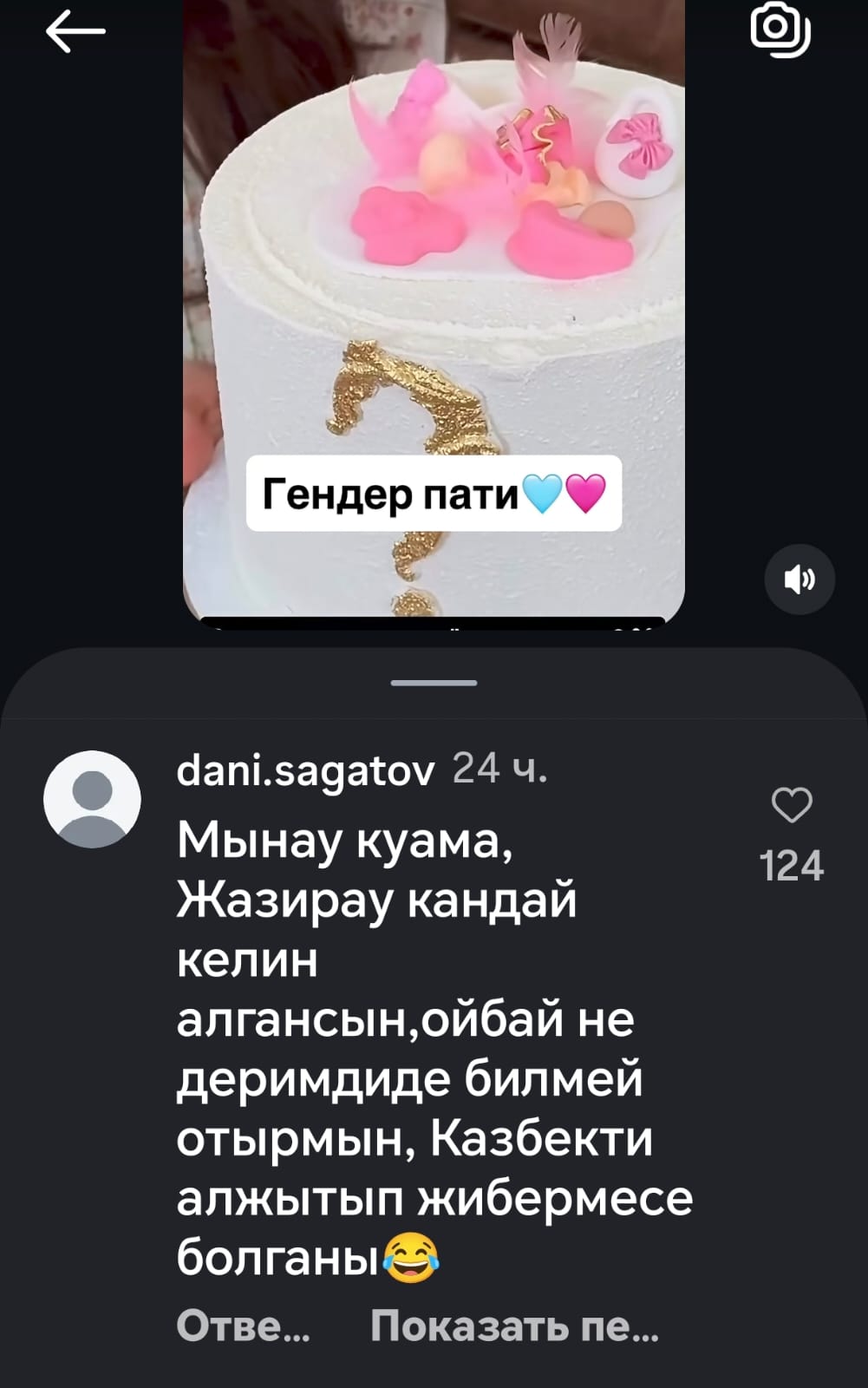Tap the comments sheet drag handle
Viewport: 868px width, 1388px height.
(x=434, y=684)
